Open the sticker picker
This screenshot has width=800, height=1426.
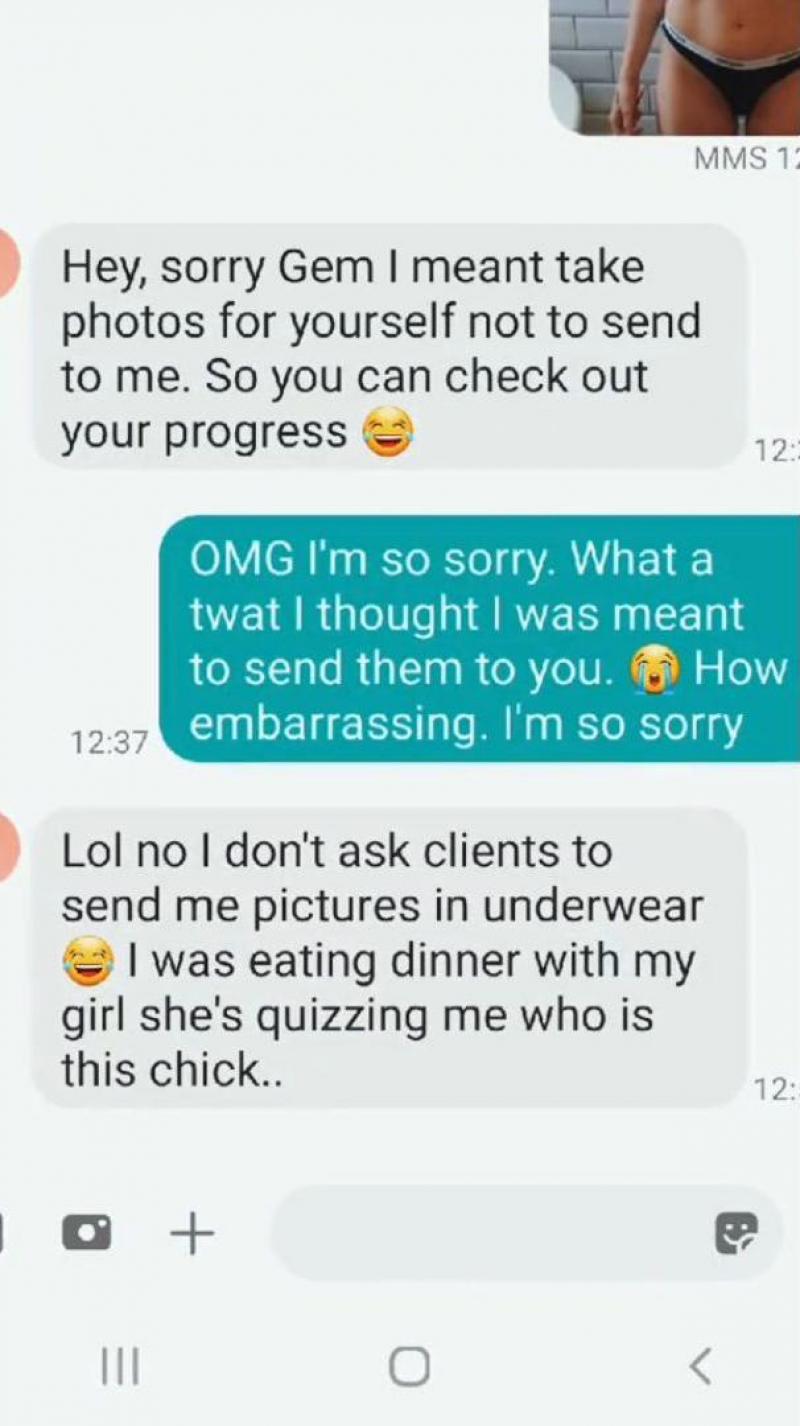[736, 1233]
